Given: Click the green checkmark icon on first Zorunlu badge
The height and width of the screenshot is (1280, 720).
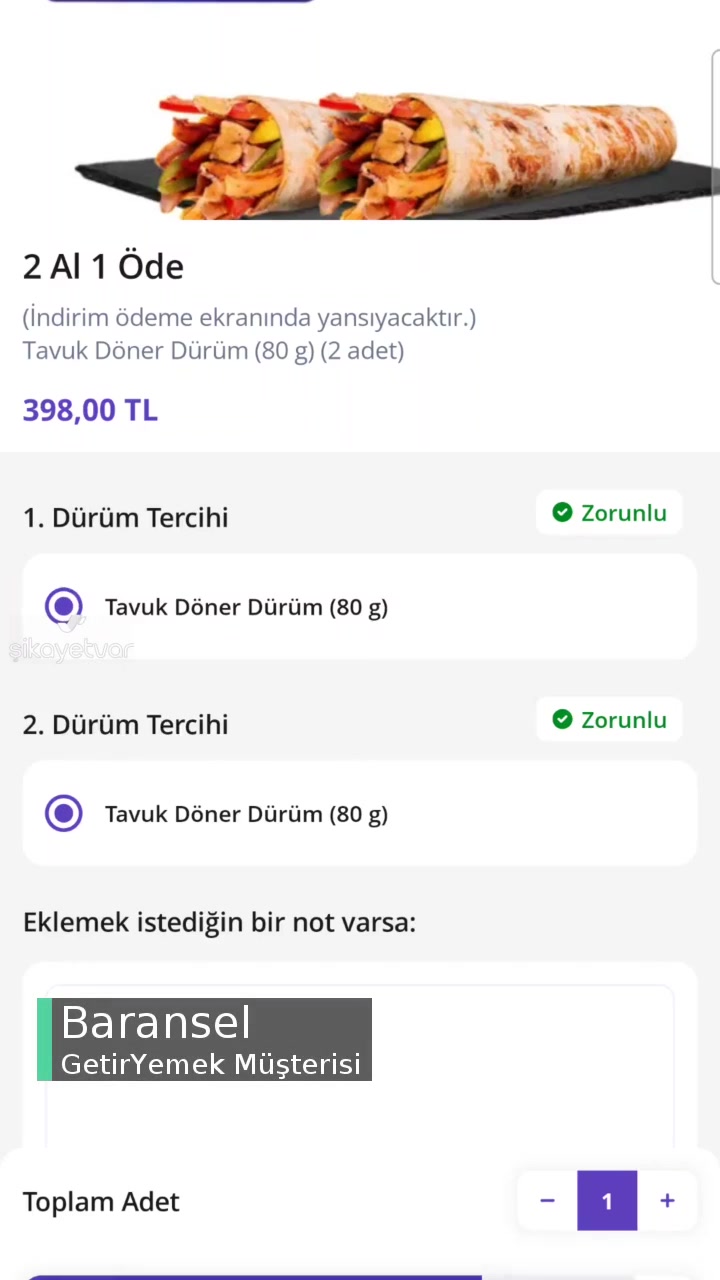Looking at the screenshot, I should tap(562, 512).
